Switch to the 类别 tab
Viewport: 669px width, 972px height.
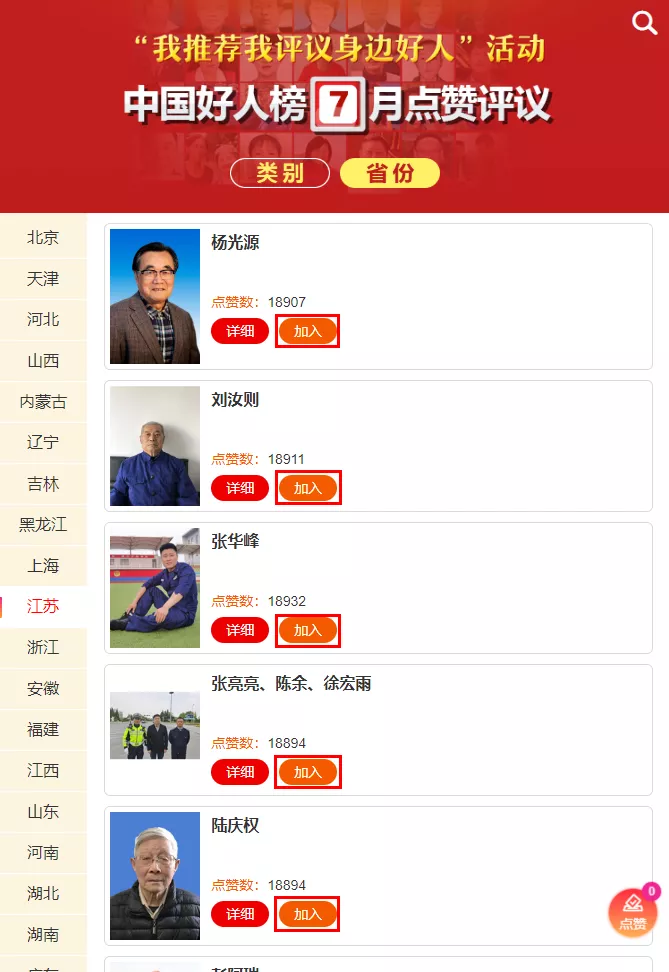[x=280, y=173]
